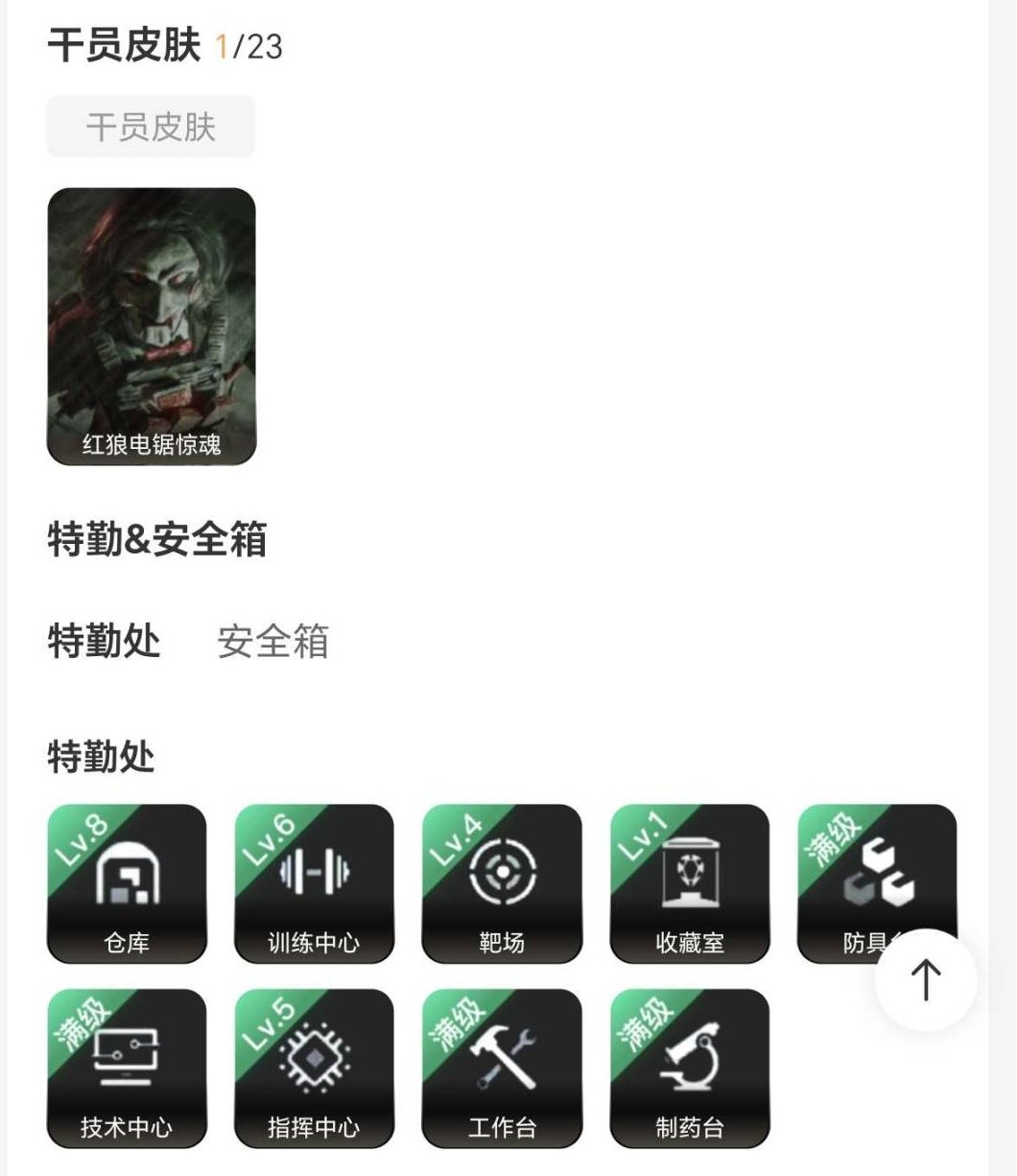
Task: Select the 防具台 armor station icon
Action: pyautogui.click(x=877, y=881)
